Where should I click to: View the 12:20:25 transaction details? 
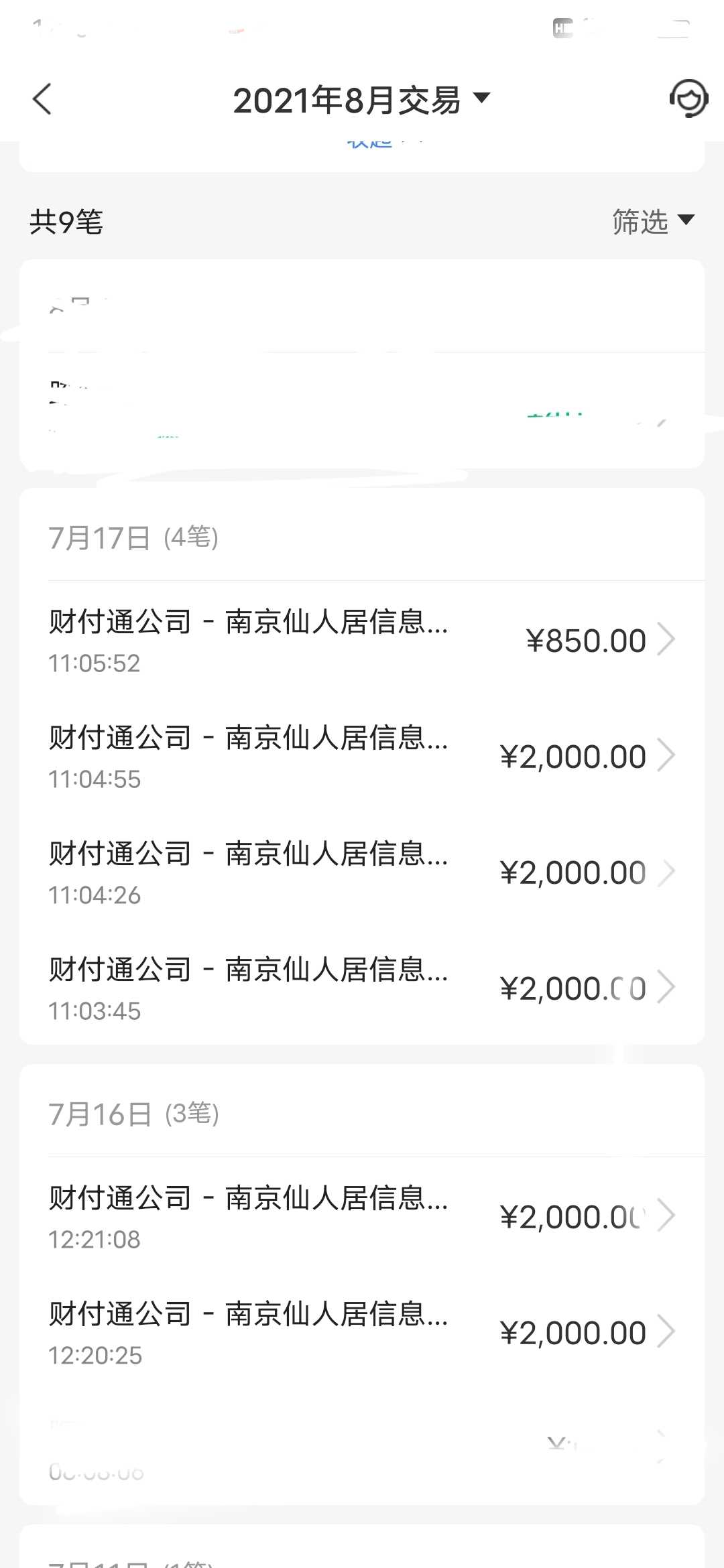click(362, 1332)
